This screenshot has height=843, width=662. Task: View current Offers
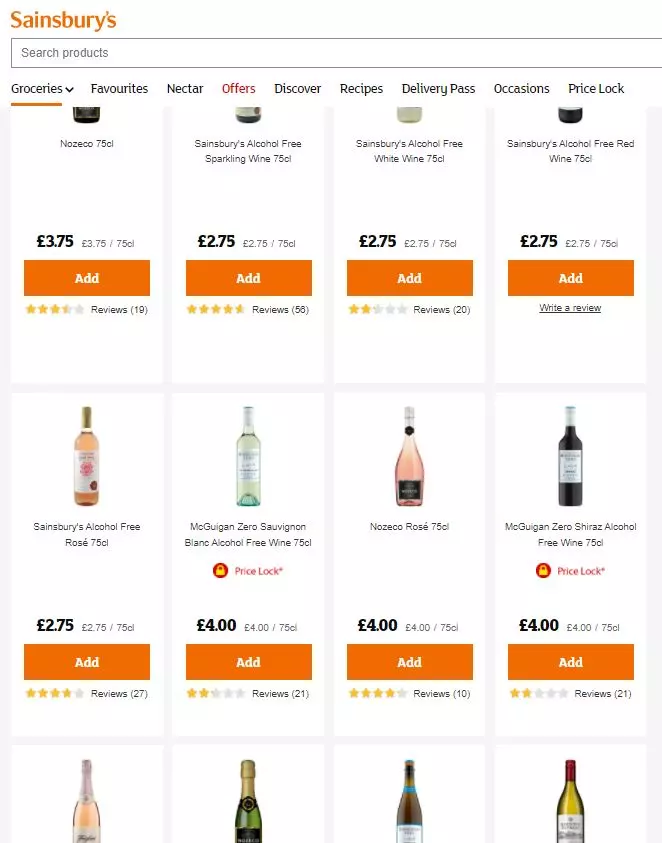239,89
